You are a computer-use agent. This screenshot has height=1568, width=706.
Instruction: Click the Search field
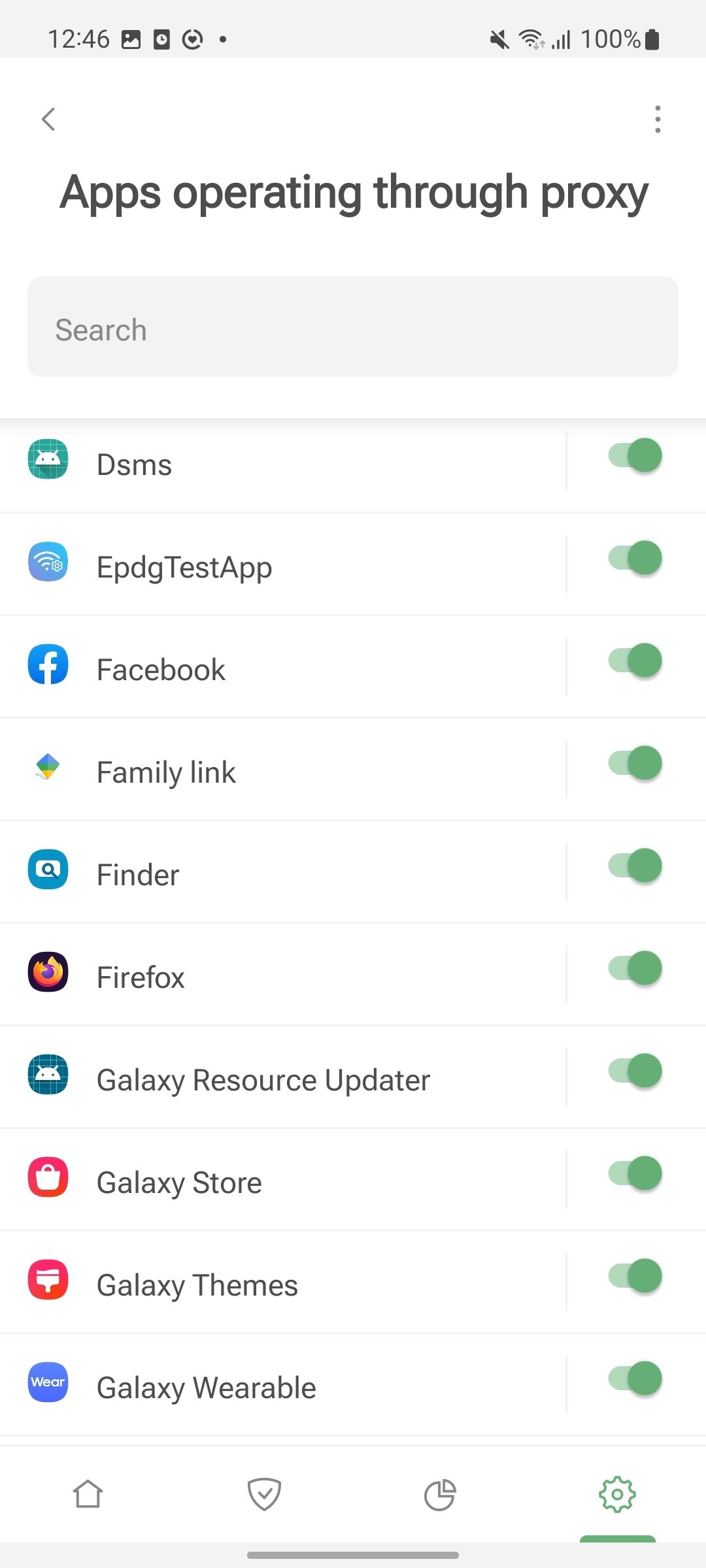pos(353,327)
